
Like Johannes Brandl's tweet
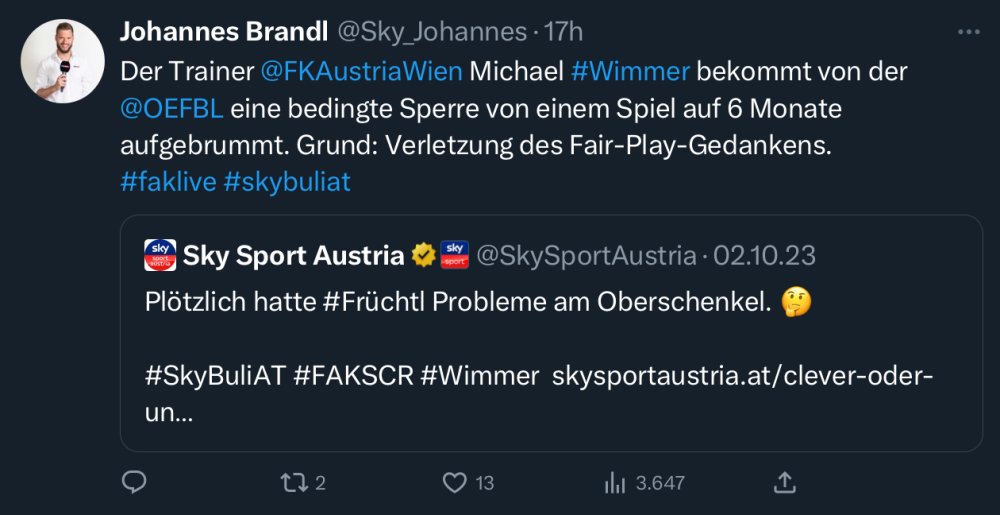456,483
